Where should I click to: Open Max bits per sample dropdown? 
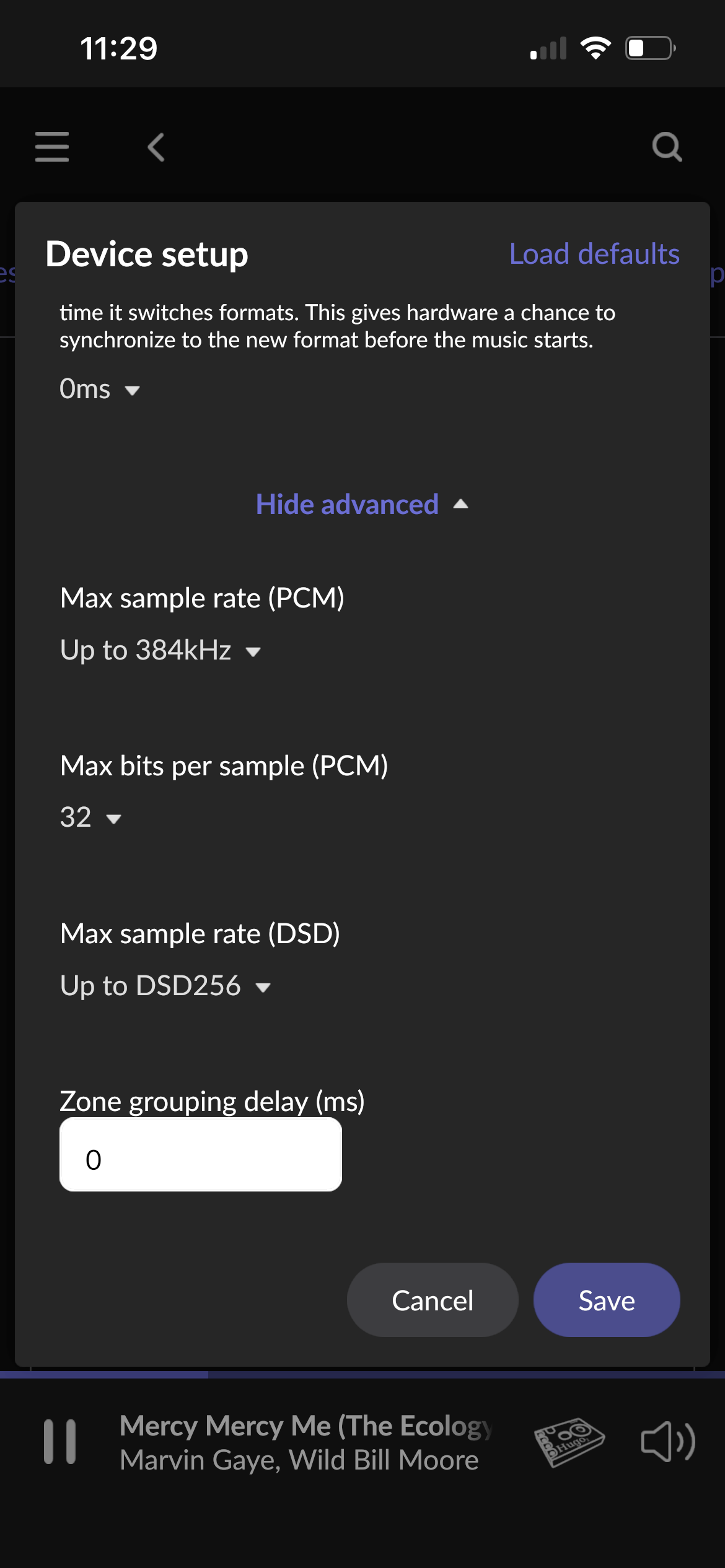pyautogui.click(x=90, y=817)
